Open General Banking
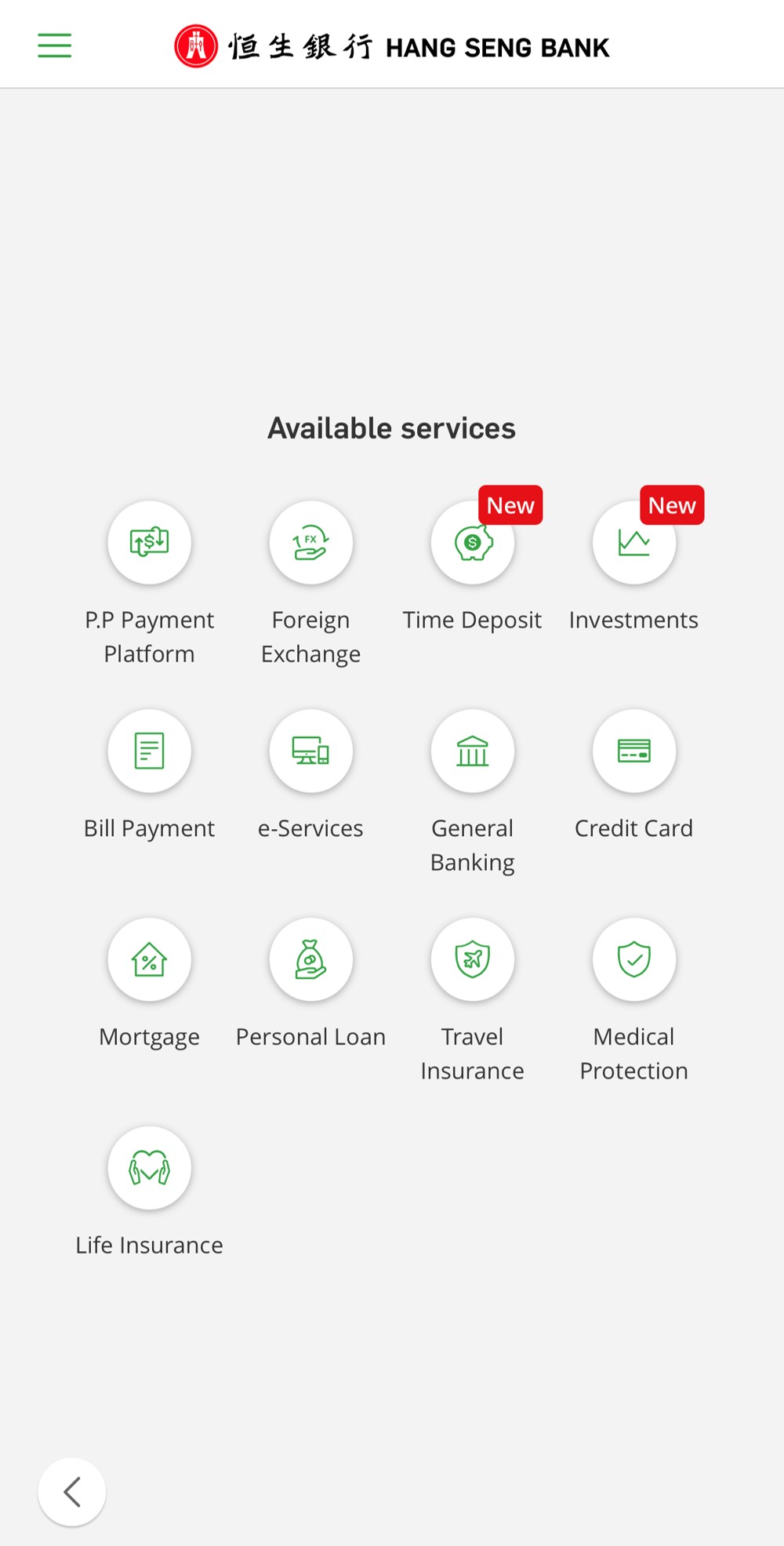 472,751
